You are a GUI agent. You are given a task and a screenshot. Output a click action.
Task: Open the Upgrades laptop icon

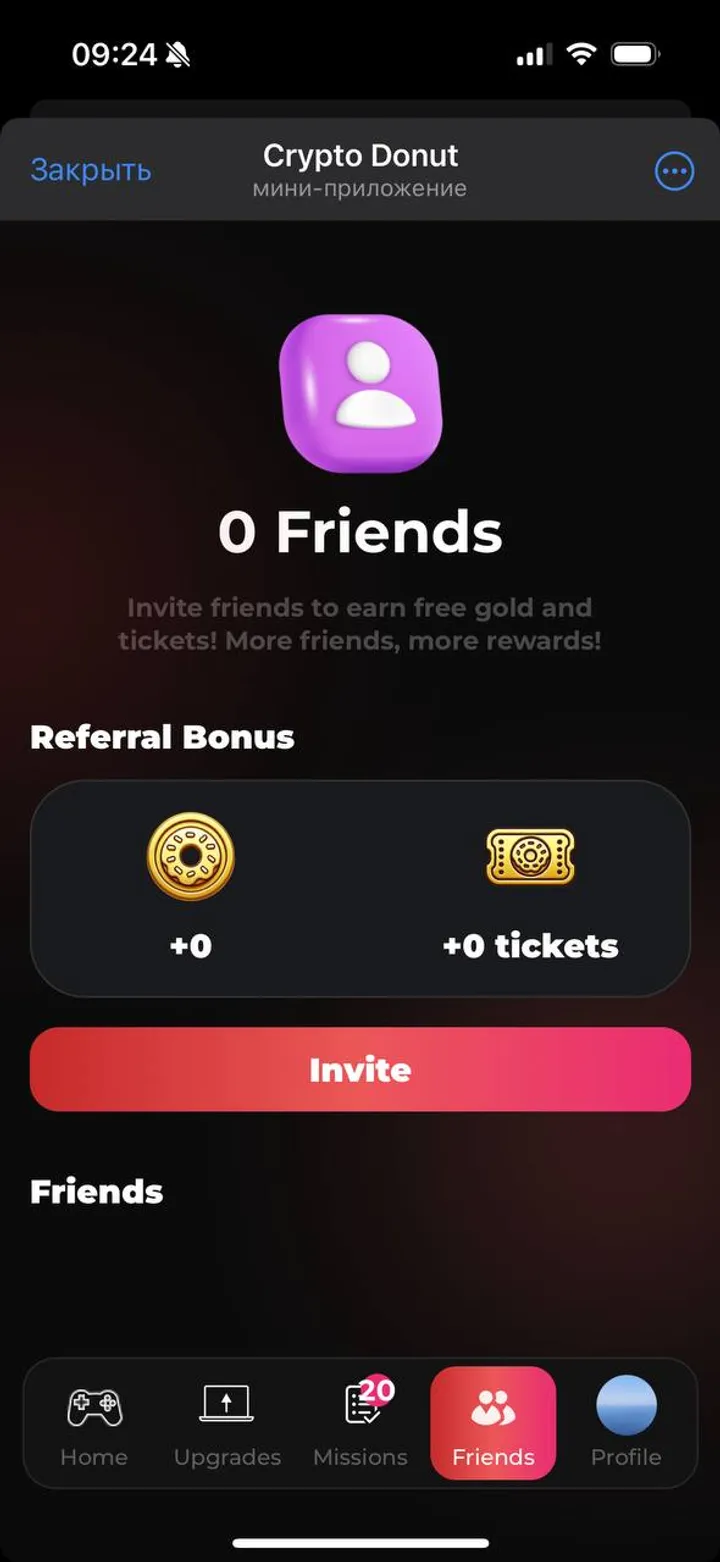[227, 1403]
